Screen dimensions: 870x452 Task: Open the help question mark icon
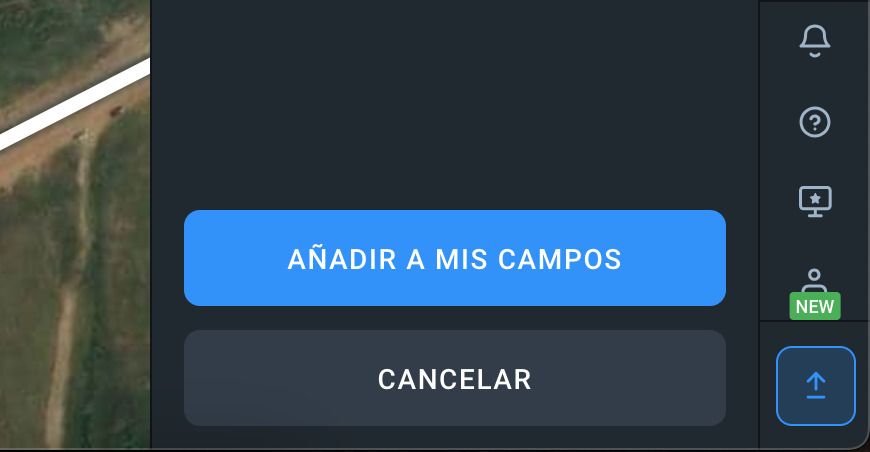point(815,122)
